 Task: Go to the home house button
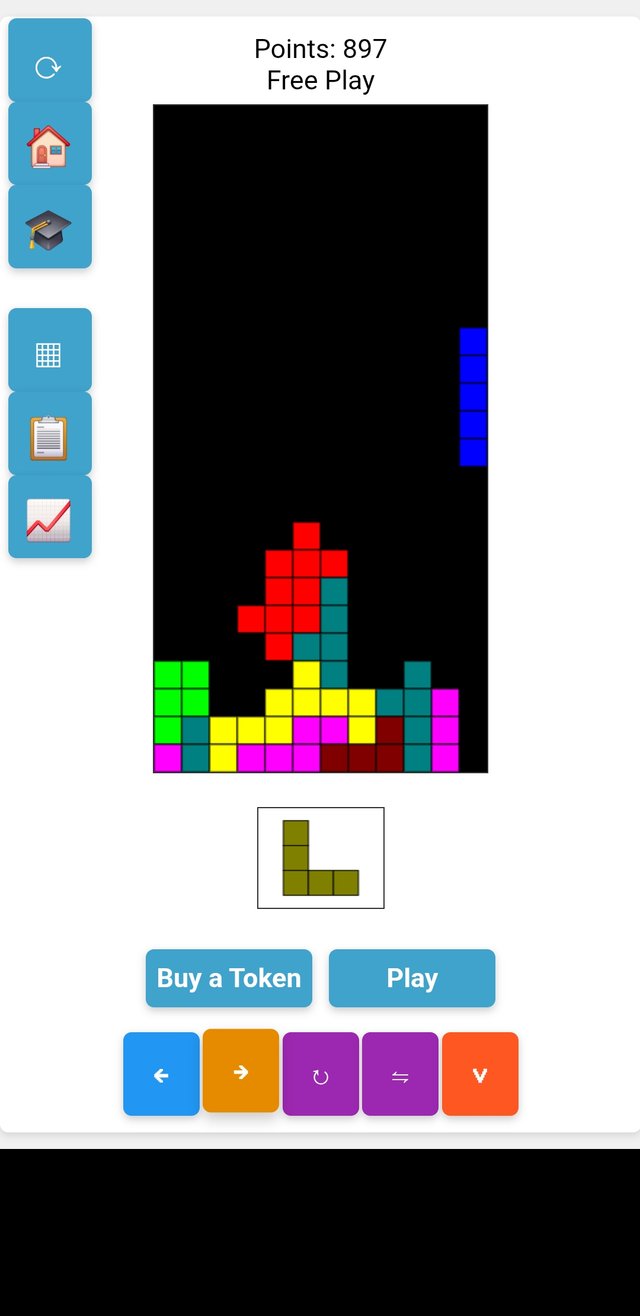pyautogui.click(x=49, y=144)
